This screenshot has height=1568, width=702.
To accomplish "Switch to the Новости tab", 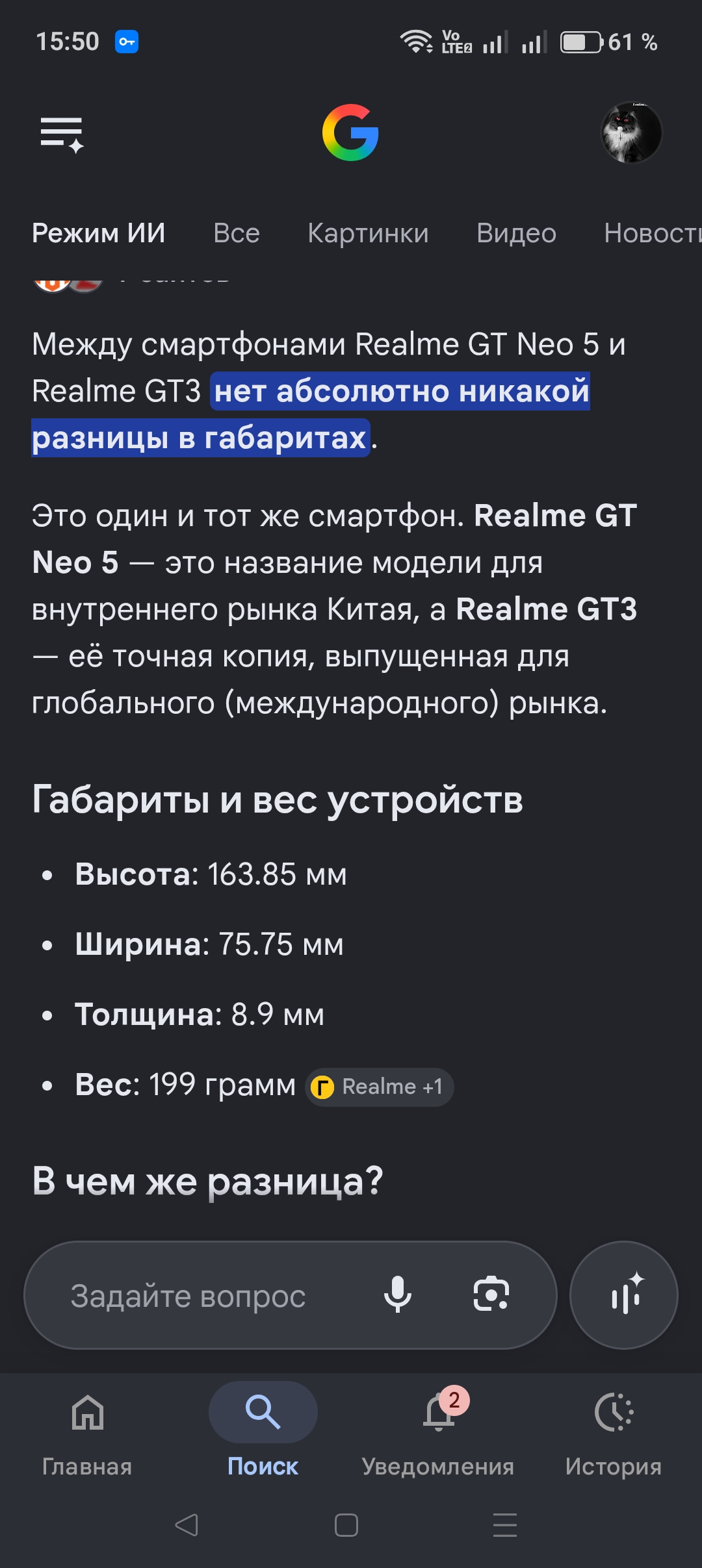I will (653, 233).
